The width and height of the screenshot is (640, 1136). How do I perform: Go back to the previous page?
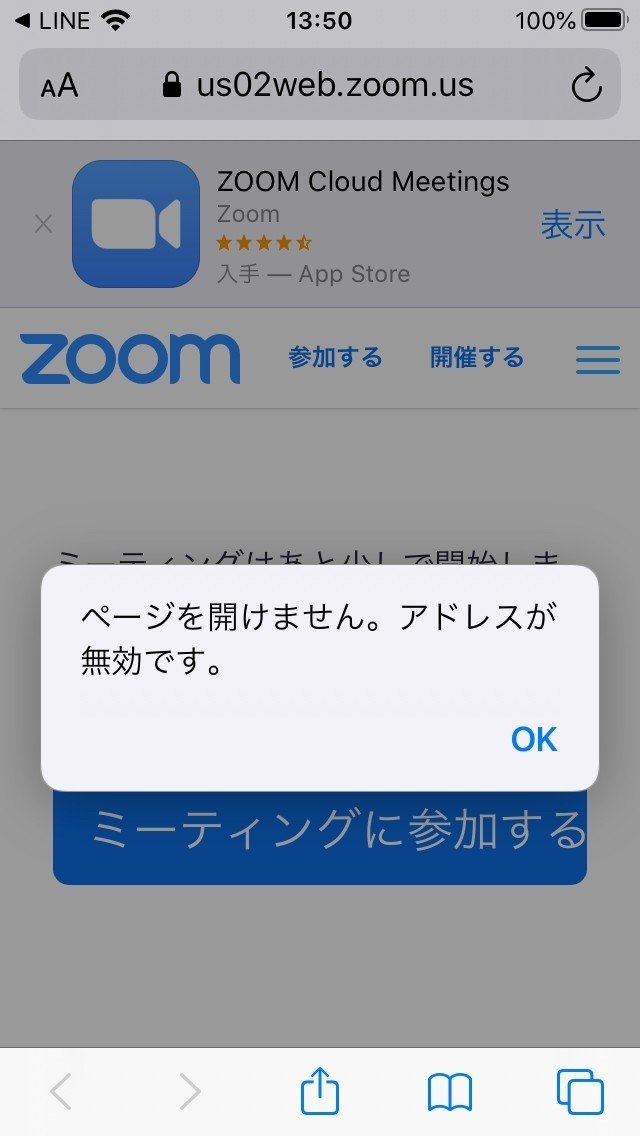pyautogui.click(x=61, y=1092)
